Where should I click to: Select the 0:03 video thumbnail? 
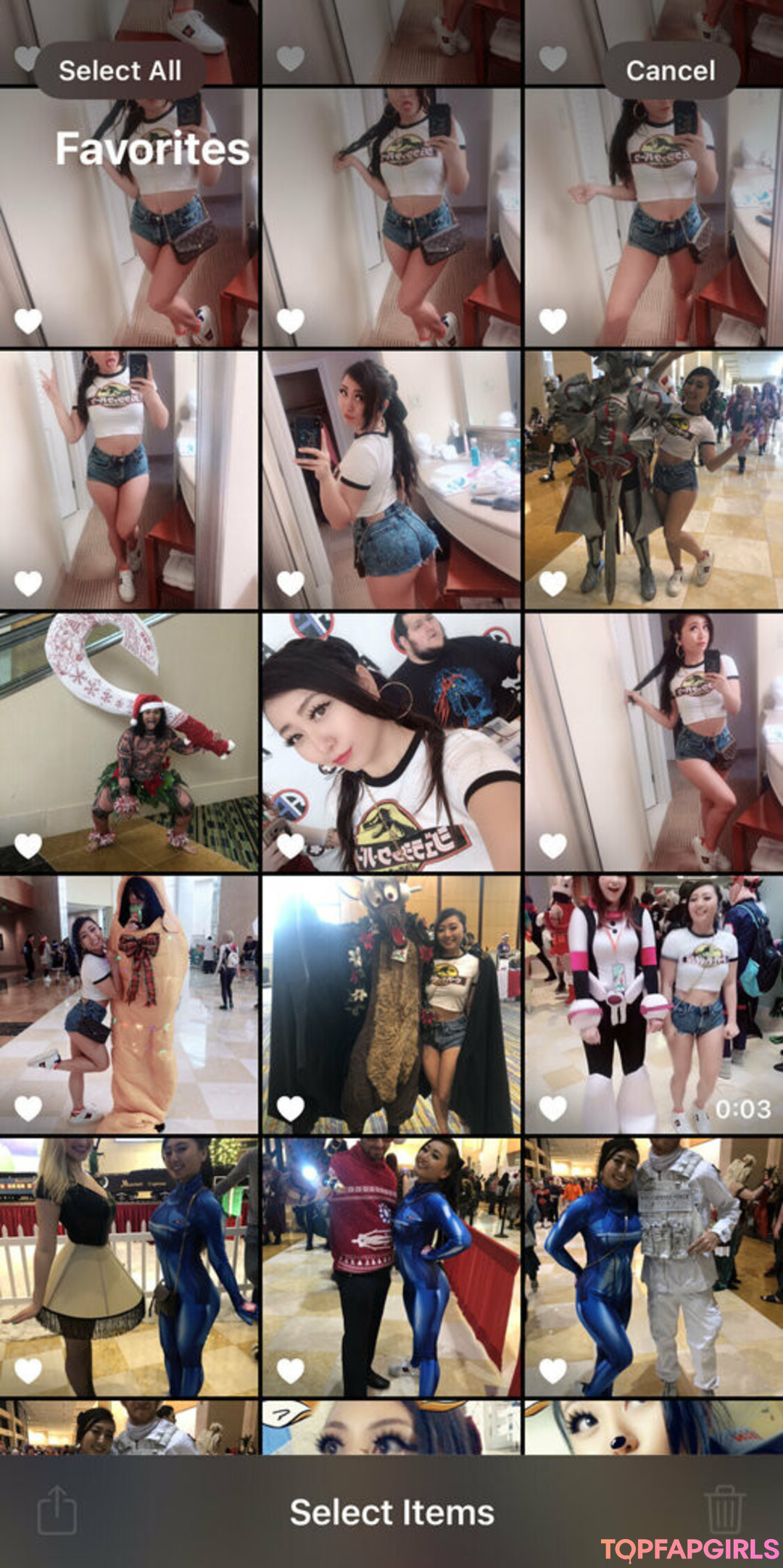coord(653,1004)
